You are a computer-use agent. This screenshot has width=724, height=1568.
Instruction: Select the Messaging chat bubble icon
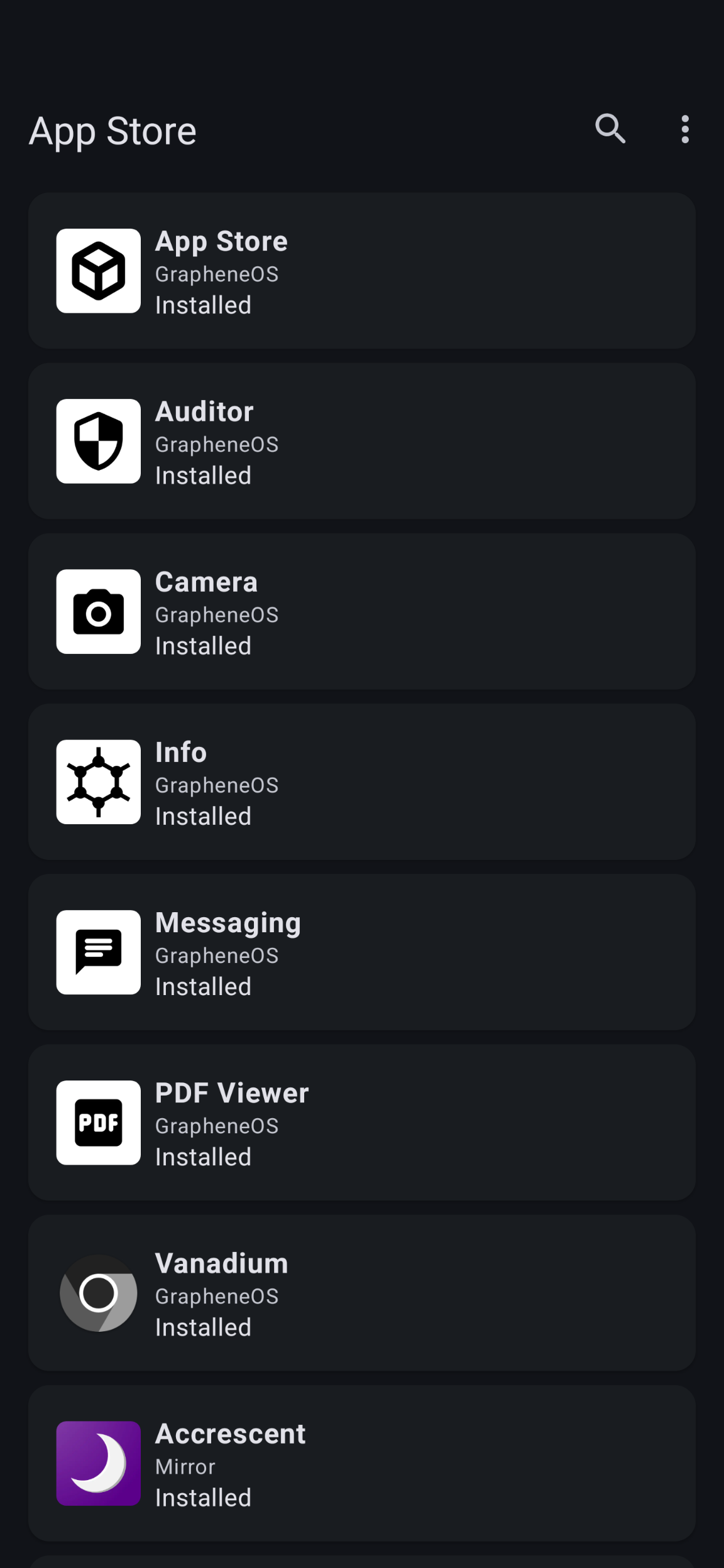coord(98,953)
